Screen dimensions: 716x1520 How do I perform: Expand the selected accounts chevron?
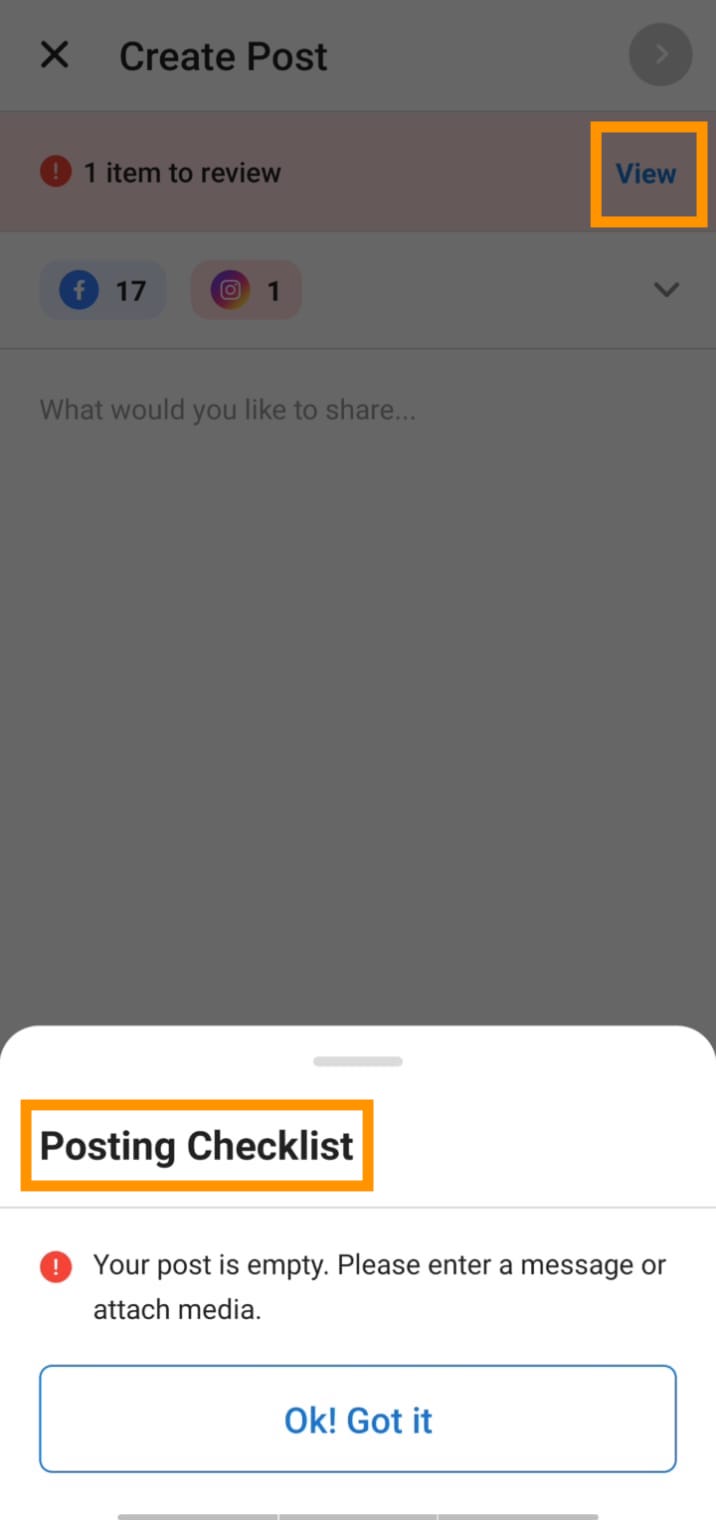[666, 290]
